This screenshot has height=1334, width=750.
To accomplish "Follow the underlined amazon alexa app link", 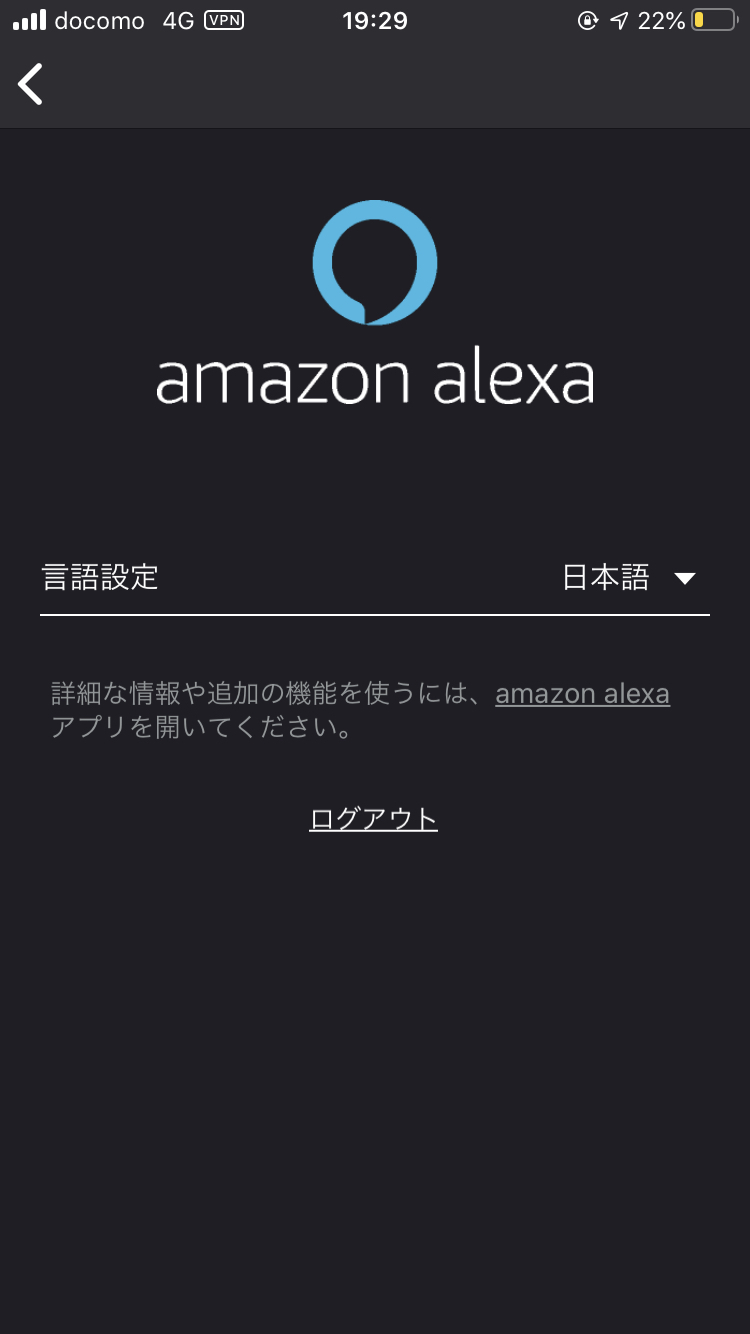I will coord(582,693).
